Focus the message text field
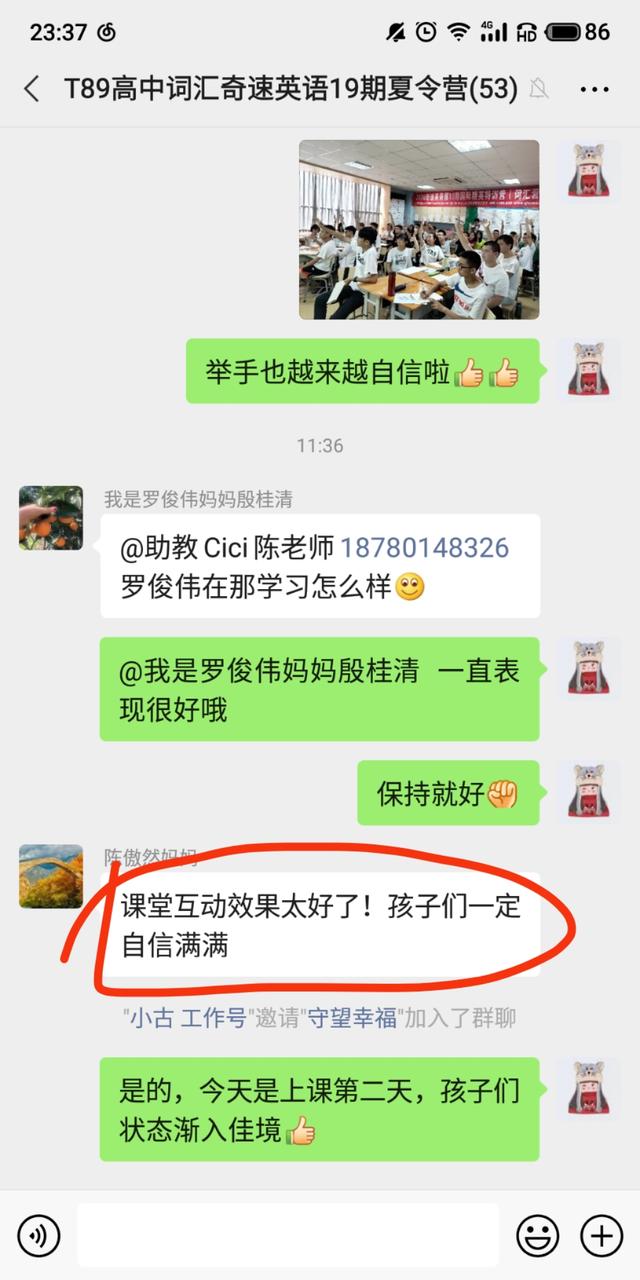 [x=287, y=1236]
